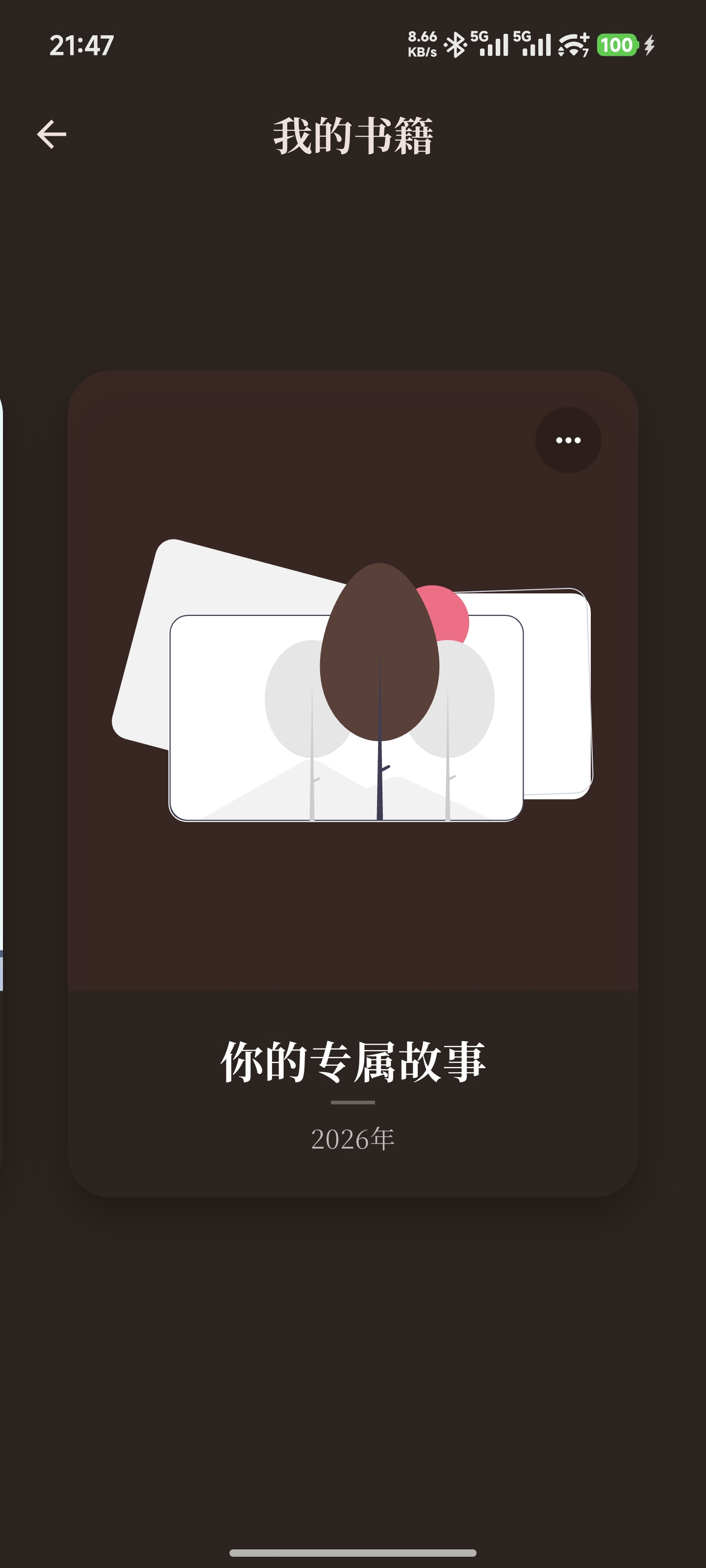Tap the first 5G signal indicator
Image resolution: width=706 pixels, height=1568 pixels.
click(491, 44)
